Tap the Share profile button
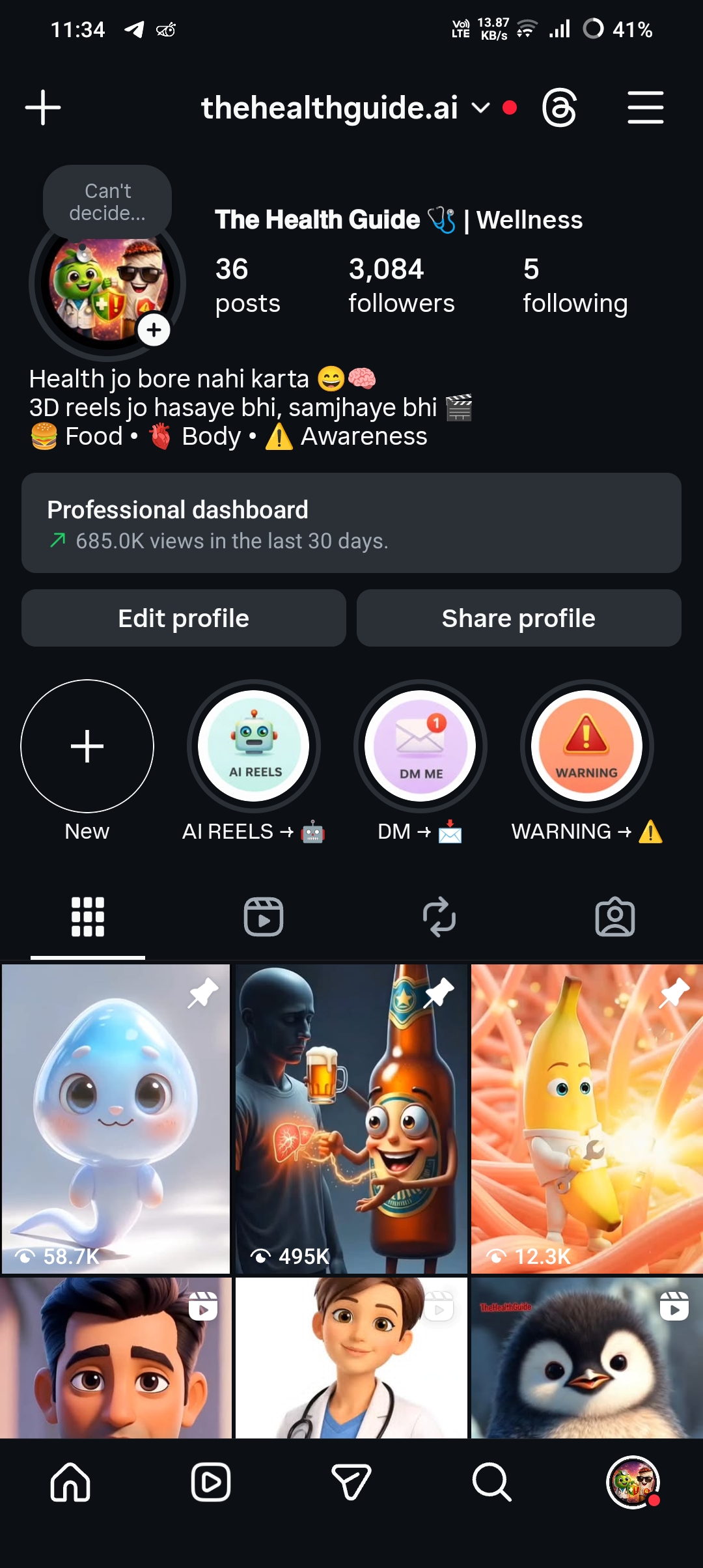 [519, 618]
